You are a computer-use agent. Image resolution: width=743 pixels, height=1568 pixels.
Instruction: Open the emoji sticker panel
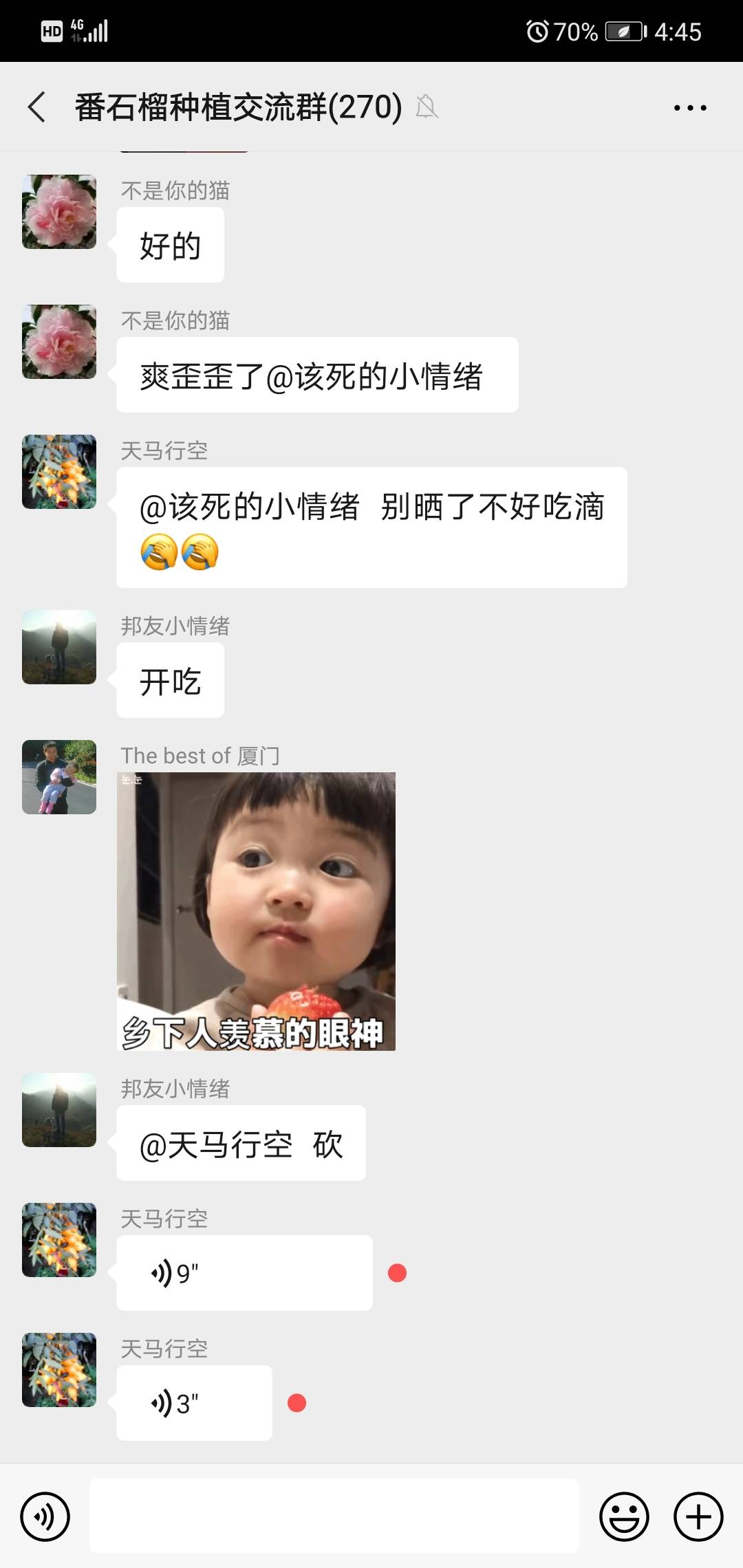(624, 1516)
